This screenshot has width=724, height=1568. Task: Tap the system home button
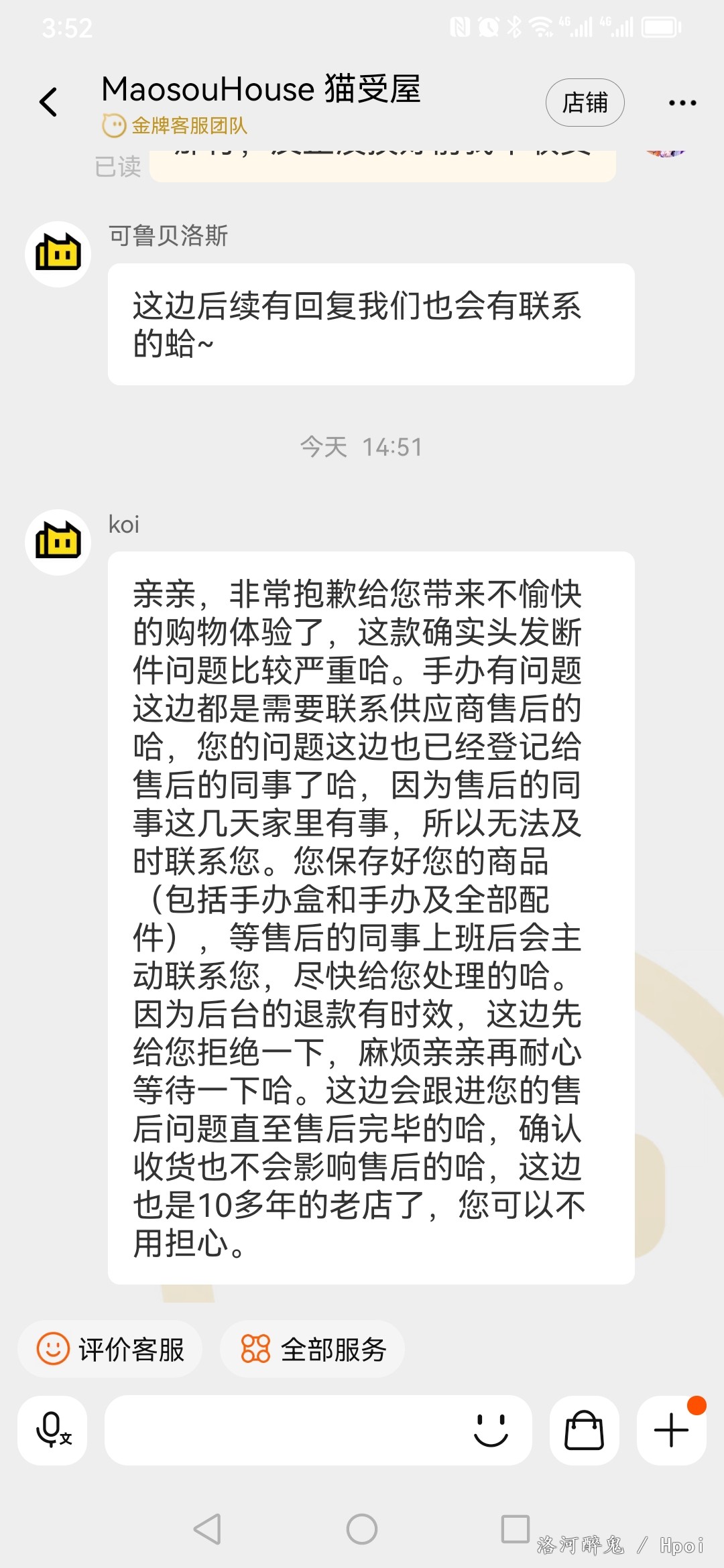[362, 1529]
